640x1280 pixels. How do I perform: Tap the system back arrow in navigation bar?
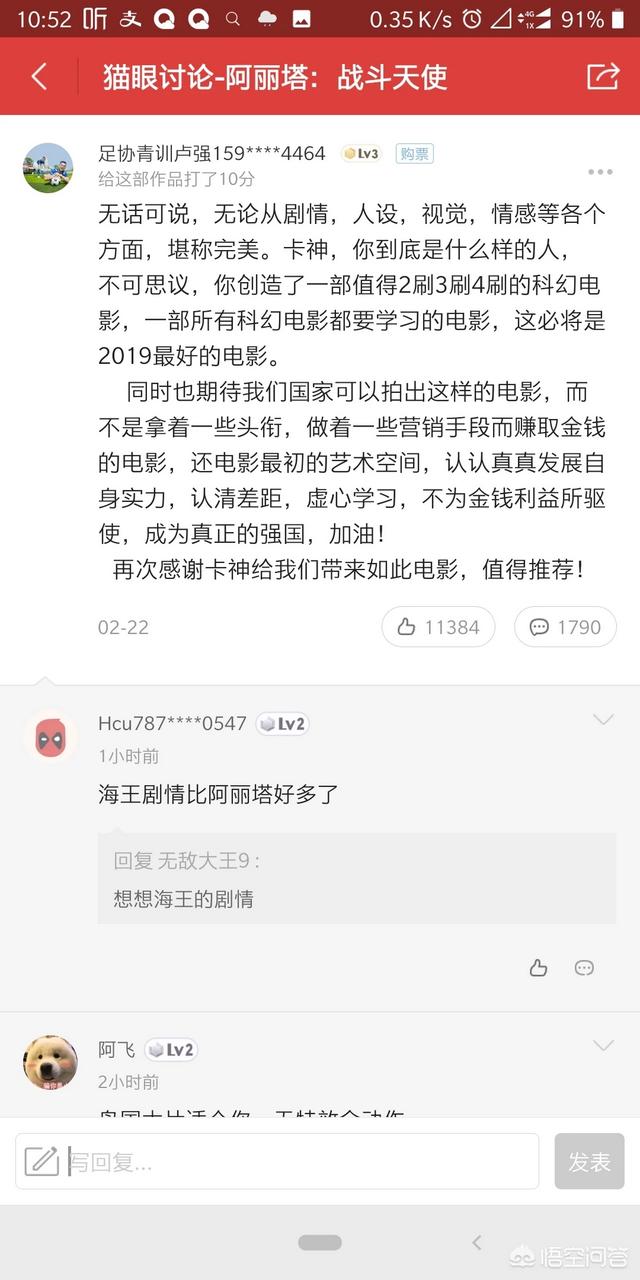pyautogui.click(x=477, y=1242)
